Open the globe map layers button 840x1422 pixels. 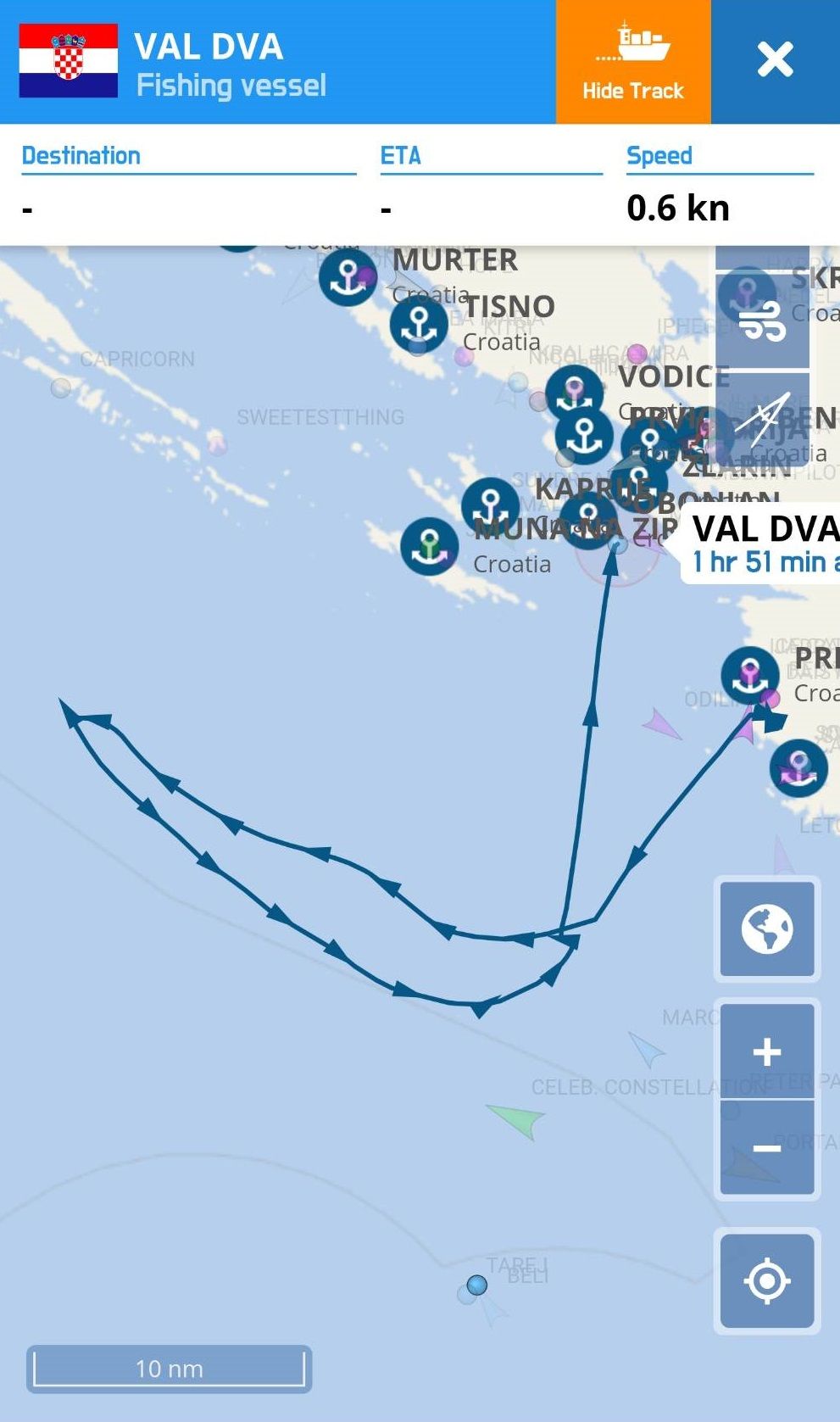click(766, 928)
